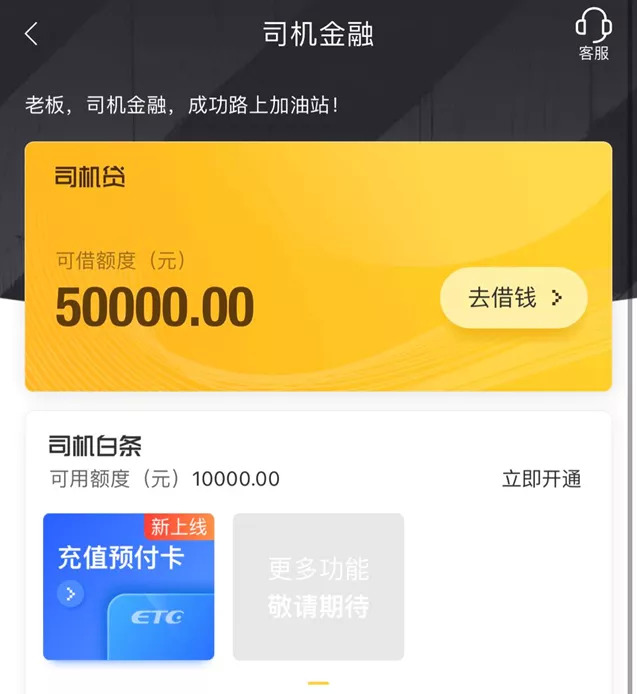The width and height of the screenshot is (637, 694).
Task: Tap the 去借钱 button
Action: click(x=513, y=297)
